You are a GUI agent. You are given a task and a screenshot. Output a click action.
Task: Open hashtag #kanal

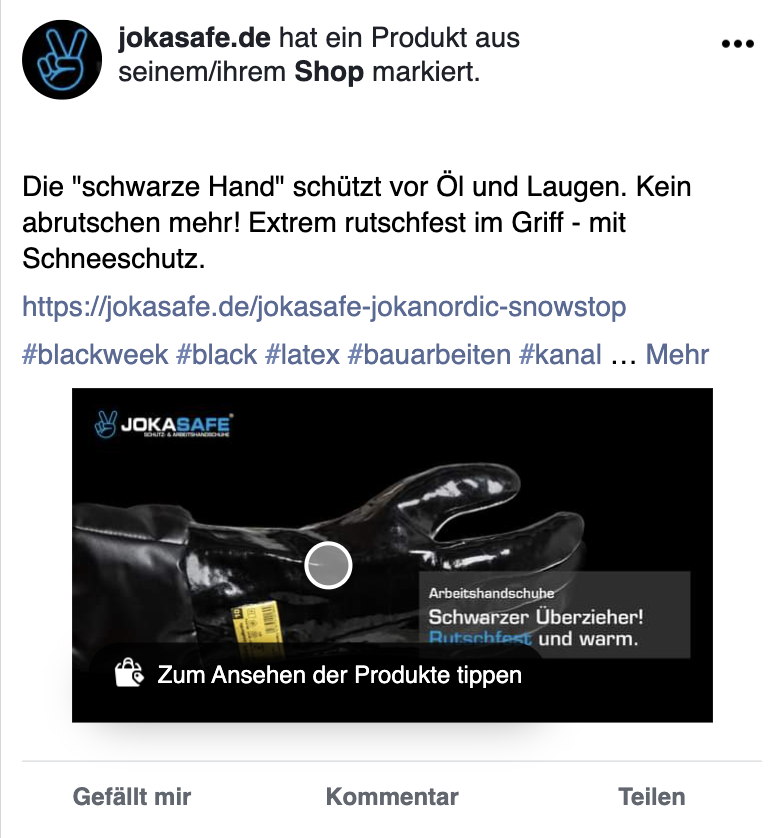click(x=561, y=354)
